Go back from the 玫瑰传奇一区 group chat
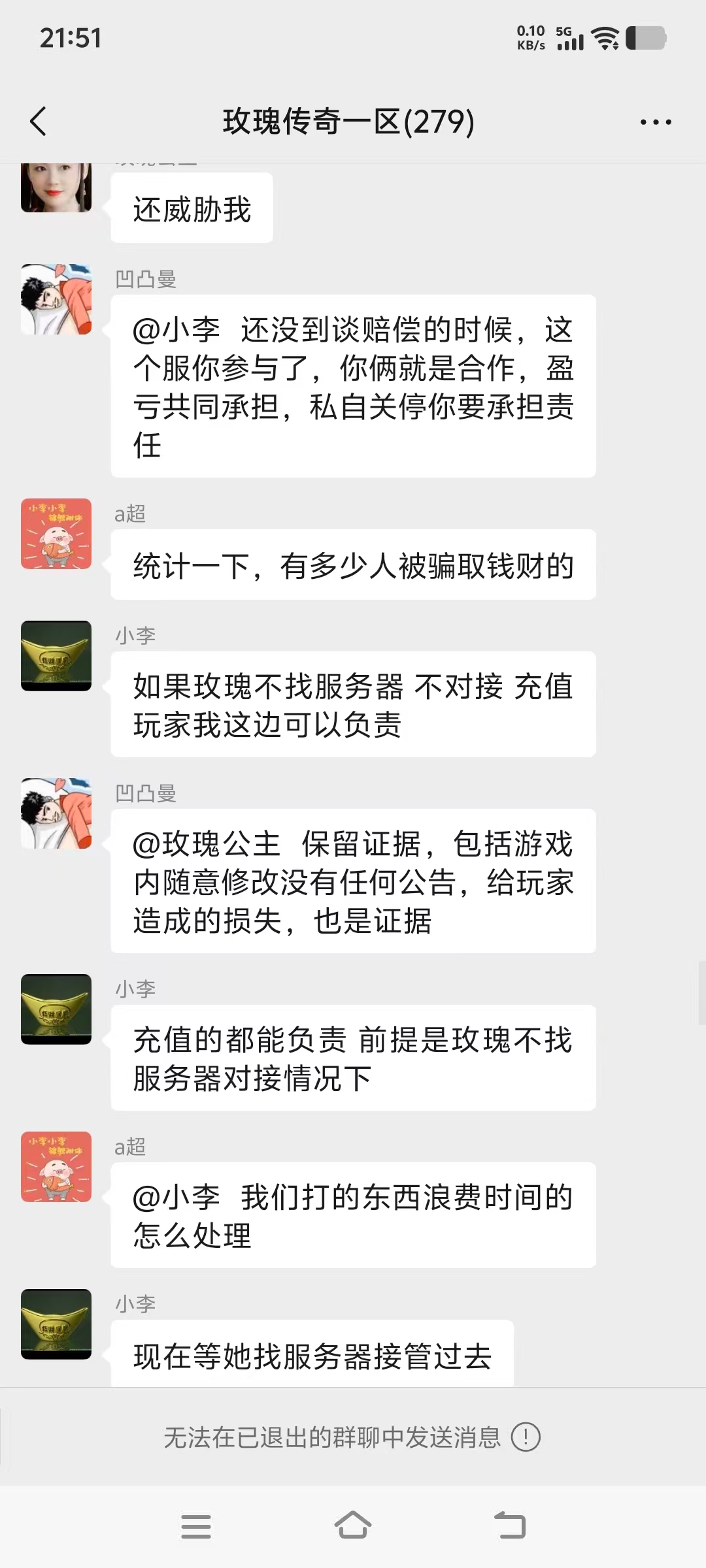The image size is (706, 1568). pyautogui.click(x=39, y=122)
